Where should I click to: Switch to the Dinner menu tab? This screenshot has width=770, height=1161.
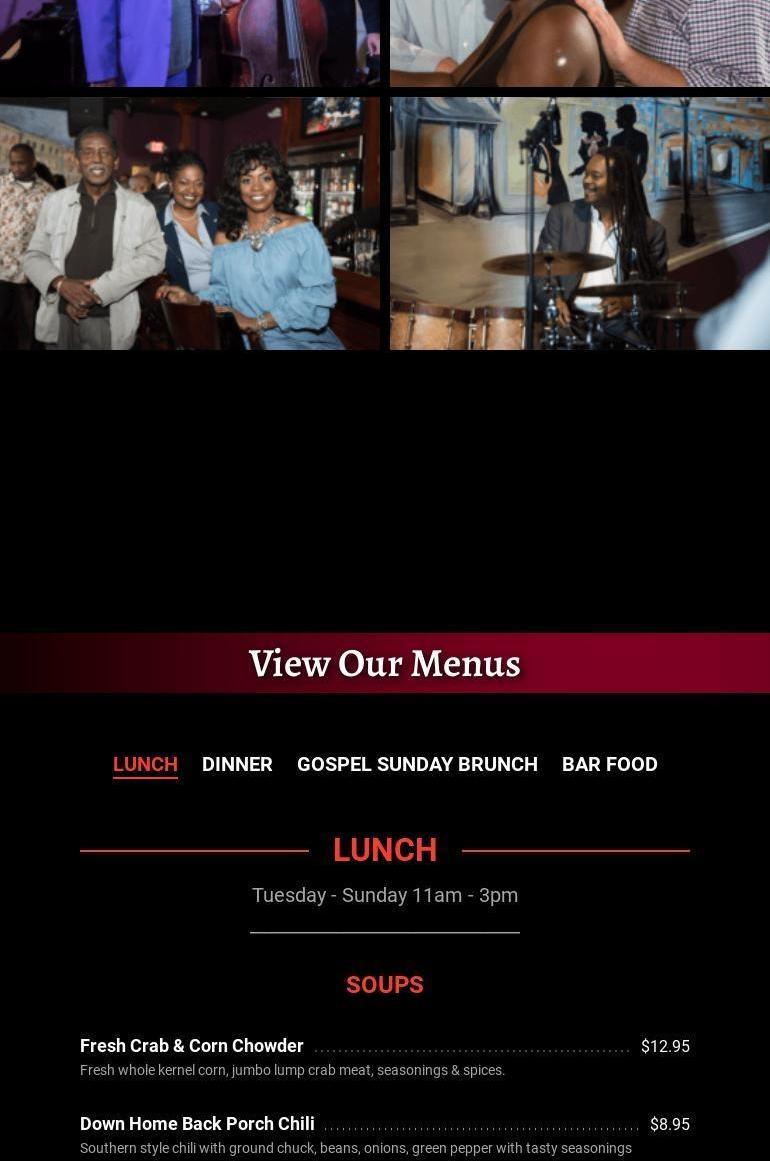tap(237, 764)
